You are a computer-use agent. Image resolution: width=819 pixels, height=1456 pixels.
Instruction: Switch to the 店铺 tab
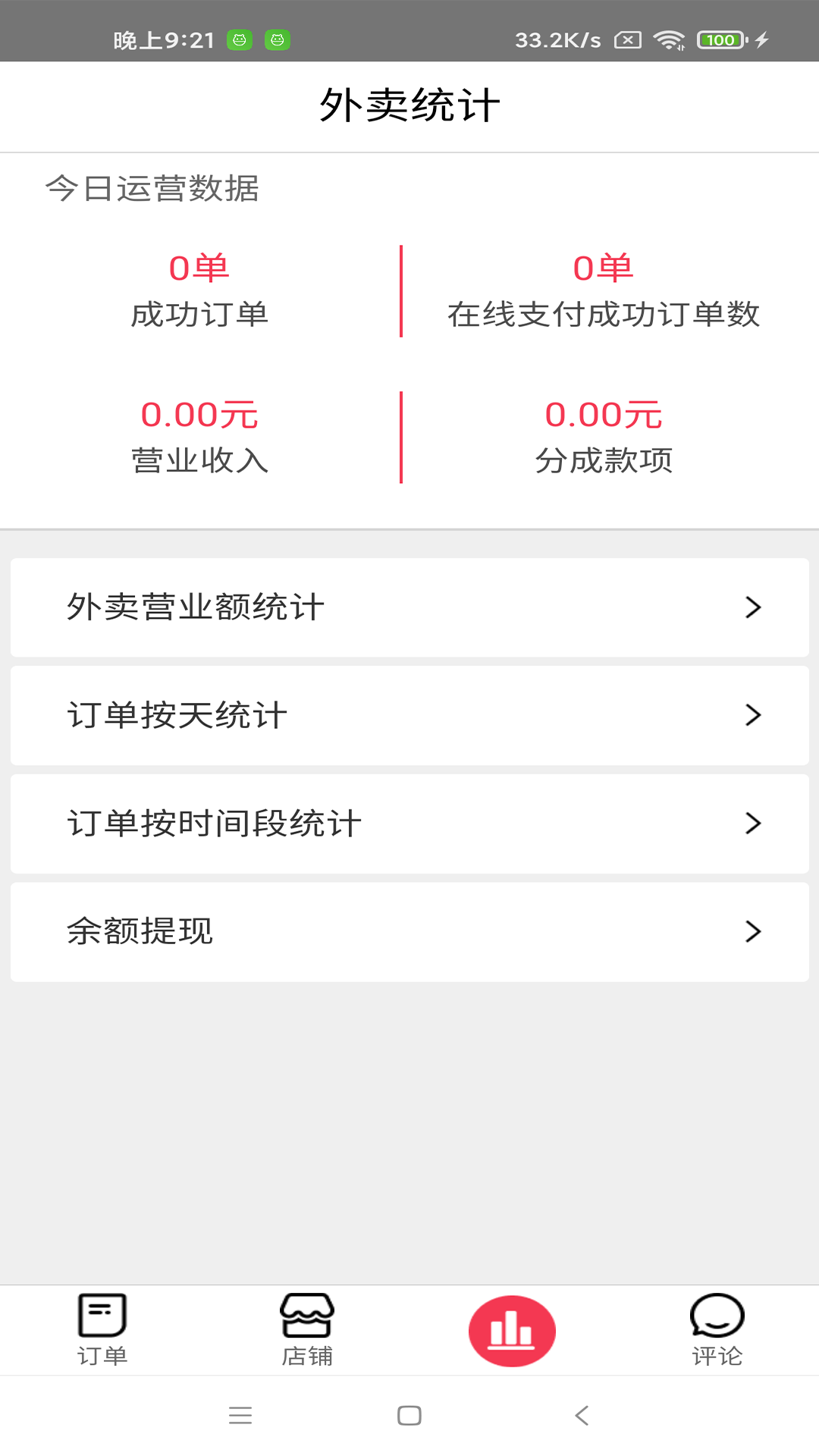[x=307, y=1330]
